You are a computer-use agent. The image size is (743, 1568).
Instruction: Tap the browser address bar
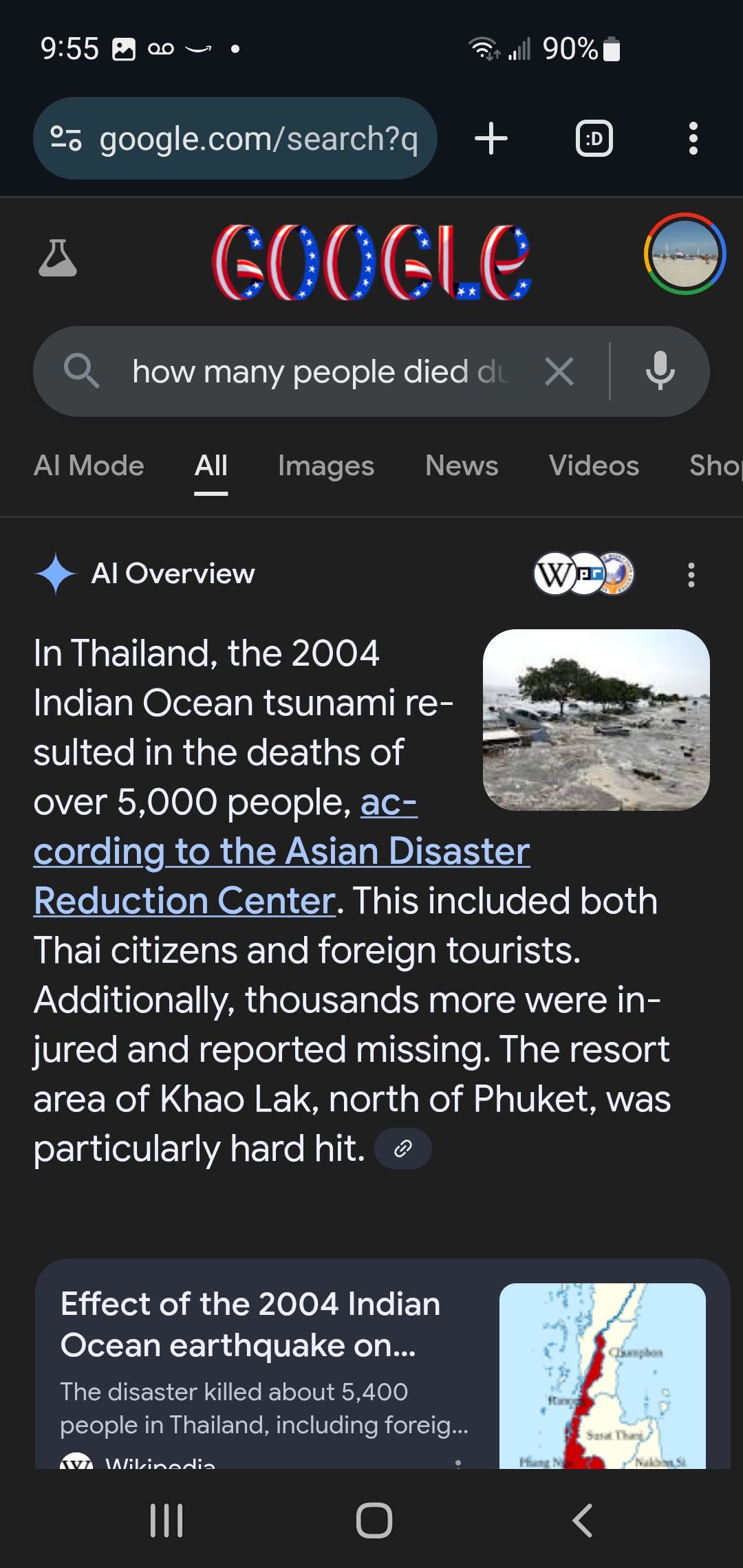coord(235,138)
